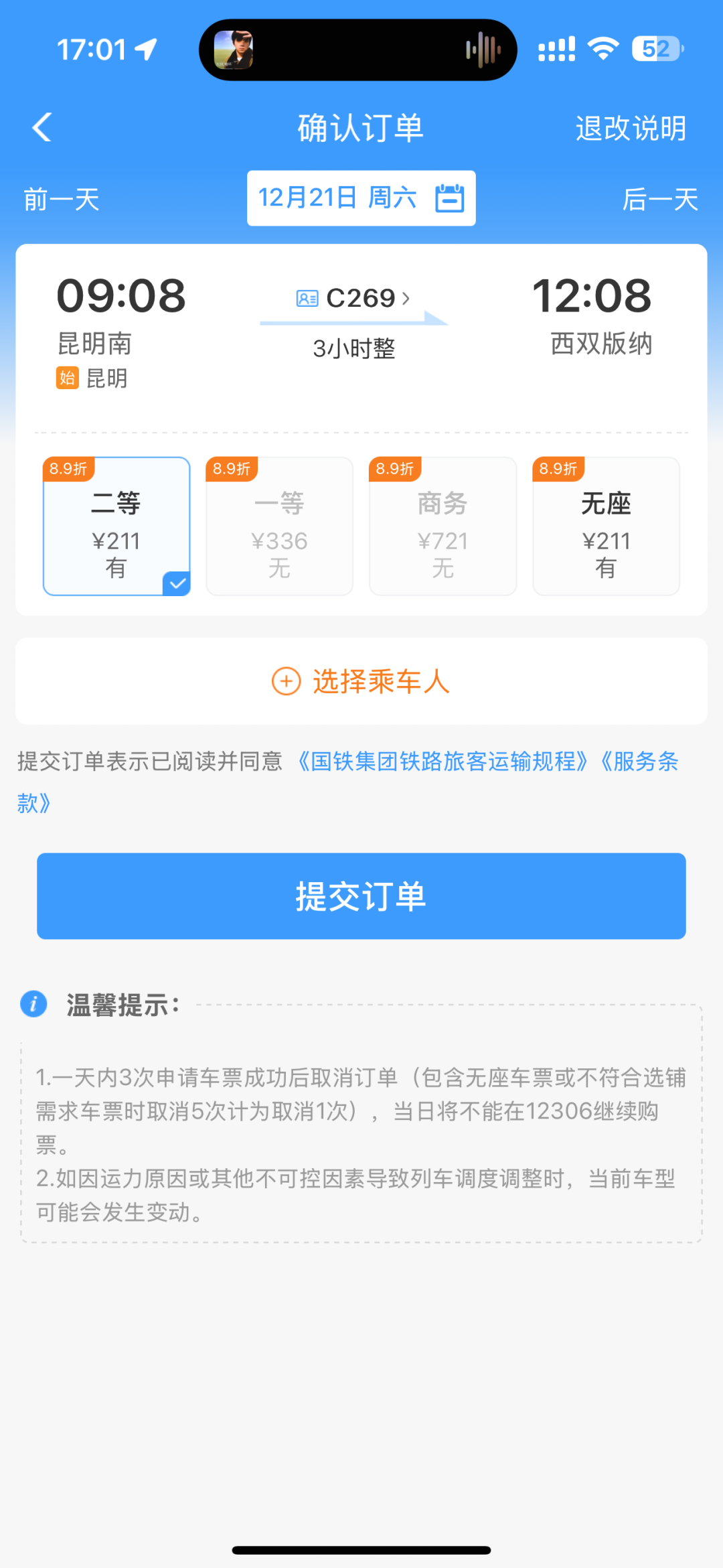Open the 12月21日 date picker
723x1568 pixels.
(361, 198)
